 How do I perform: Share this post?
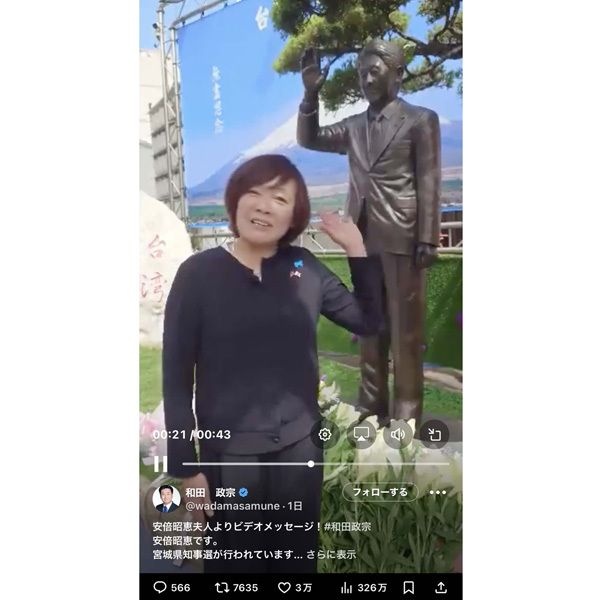click(441, 587)
